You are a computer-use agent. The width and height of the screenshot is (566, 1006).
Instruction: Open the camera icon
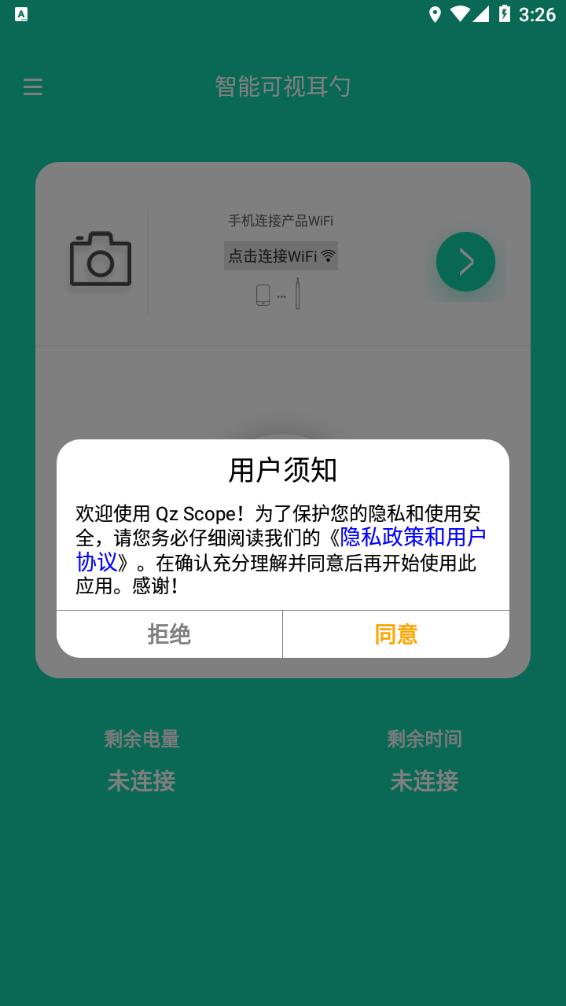[101, 259]
